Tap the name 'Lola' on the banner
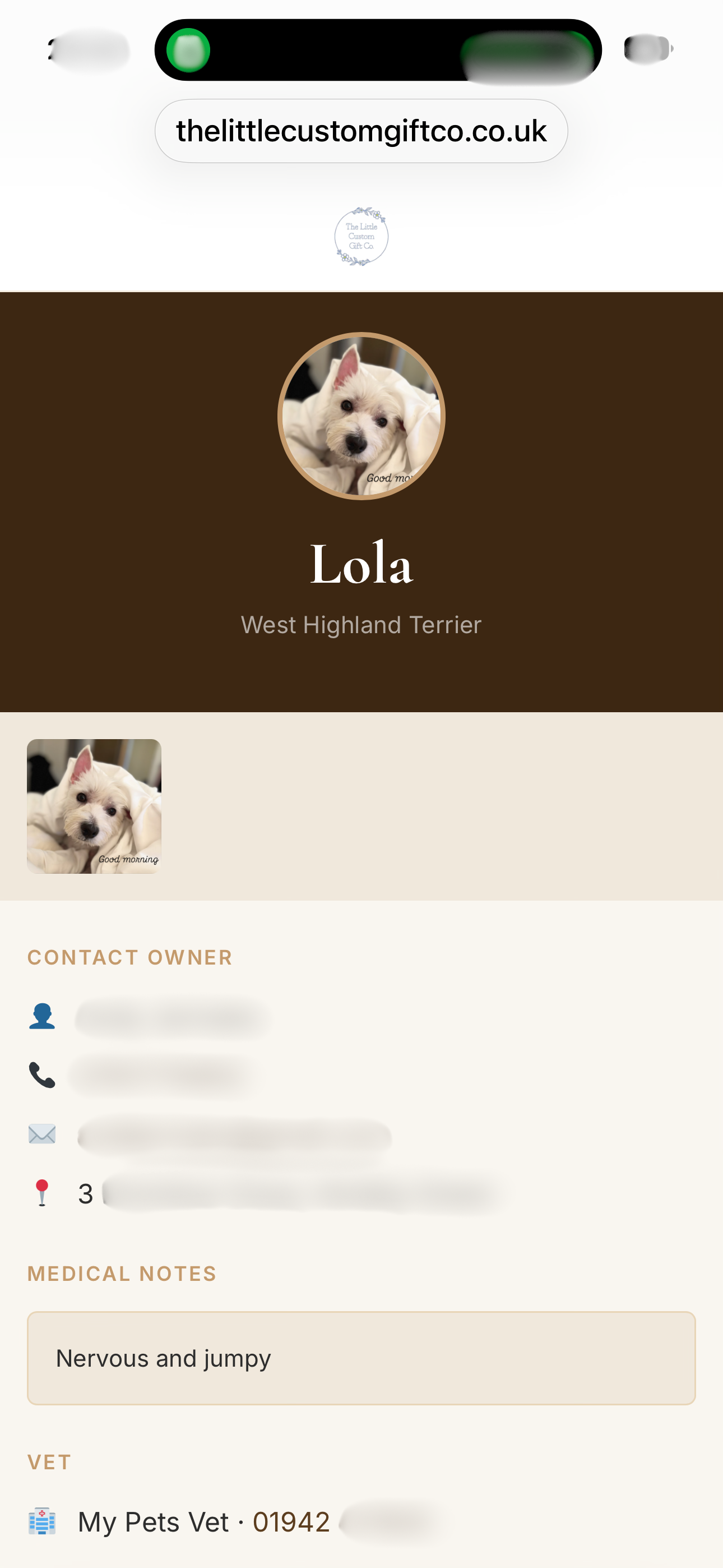The width and height of the screenshot is (723, 1568). [x=361, y=566]
